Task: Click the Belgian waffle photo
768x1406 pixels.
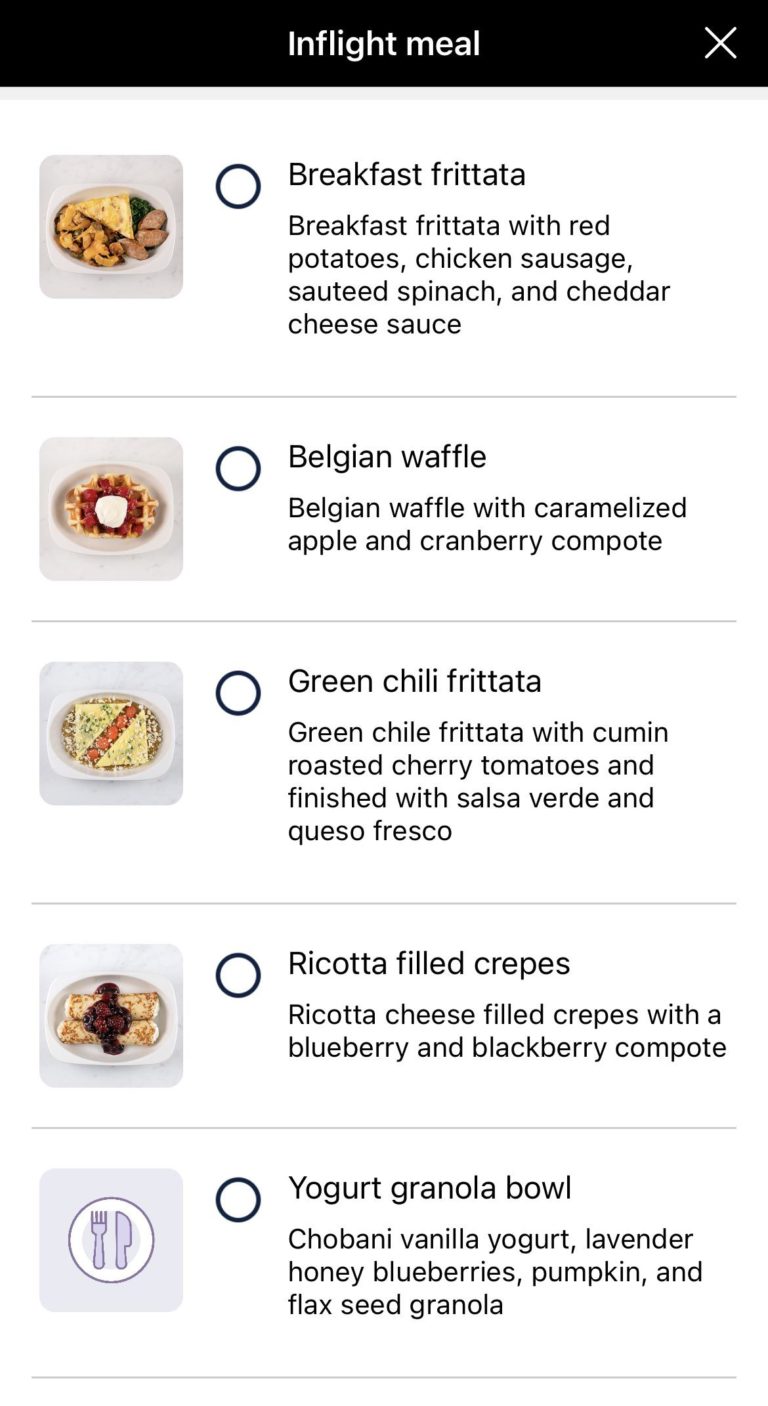Action: [111, 508]
